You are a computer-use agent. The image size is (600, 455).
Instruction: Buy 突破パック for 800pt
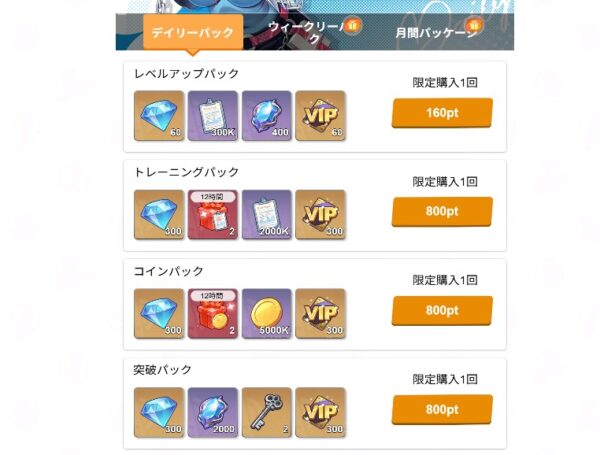[x=441, y=409]
